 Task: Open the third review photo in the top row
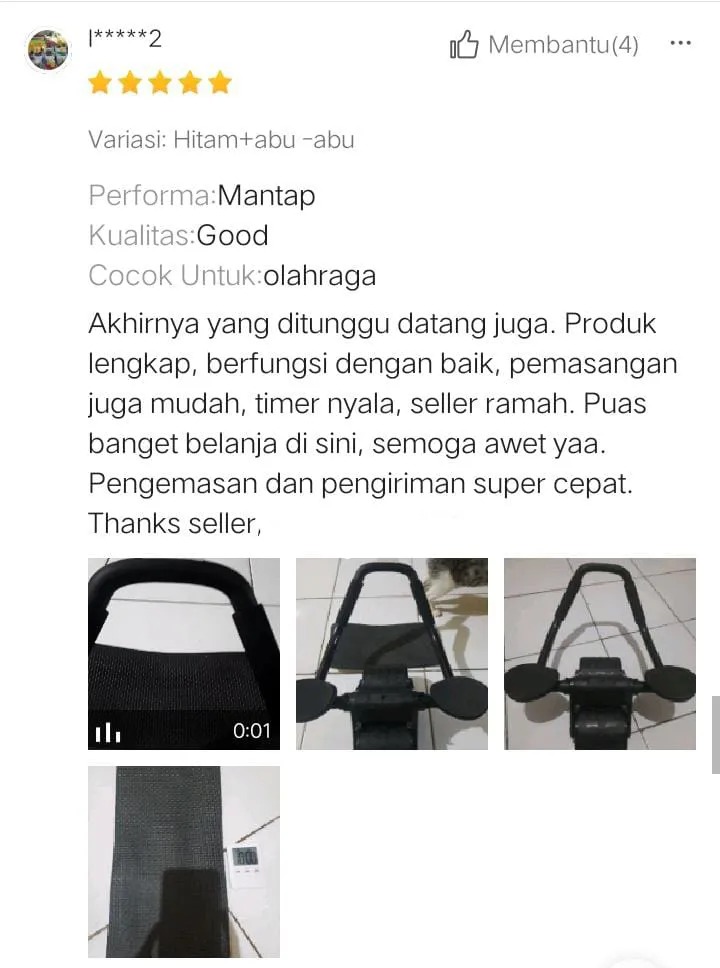[x=599, y=654]
